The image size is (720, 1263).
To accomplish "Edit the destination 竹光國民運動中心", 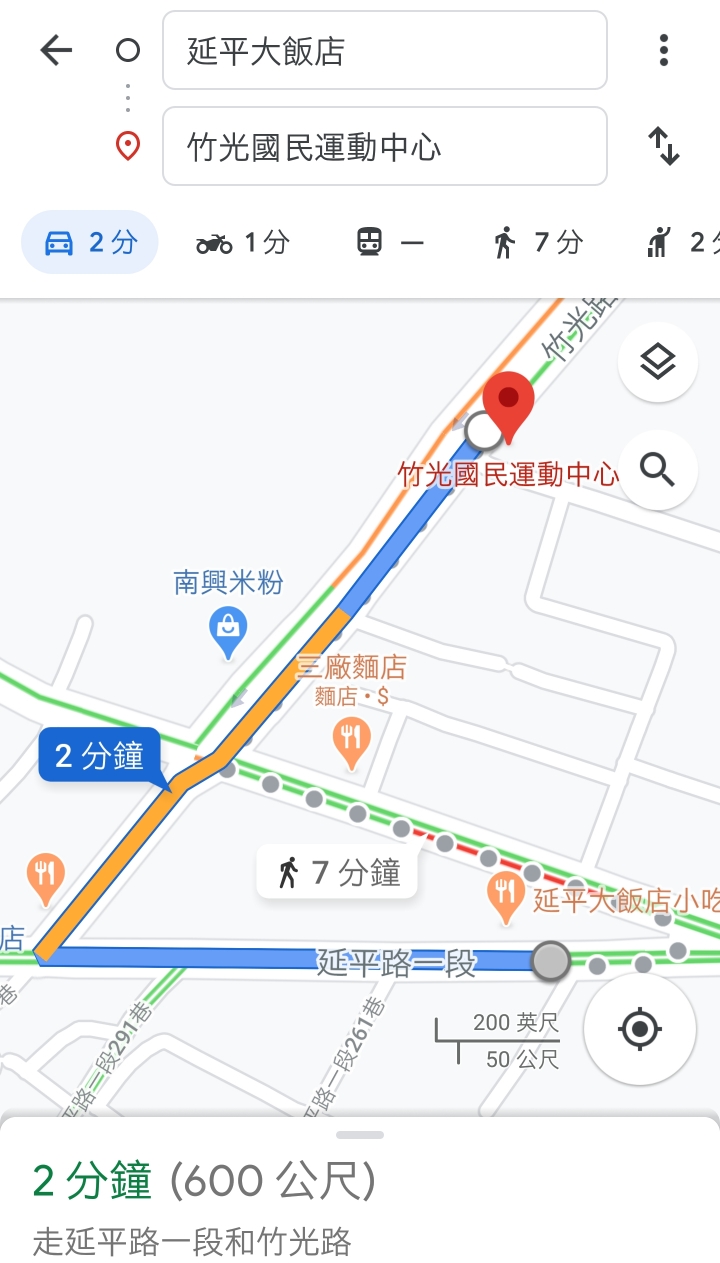I will click(385, 146).
